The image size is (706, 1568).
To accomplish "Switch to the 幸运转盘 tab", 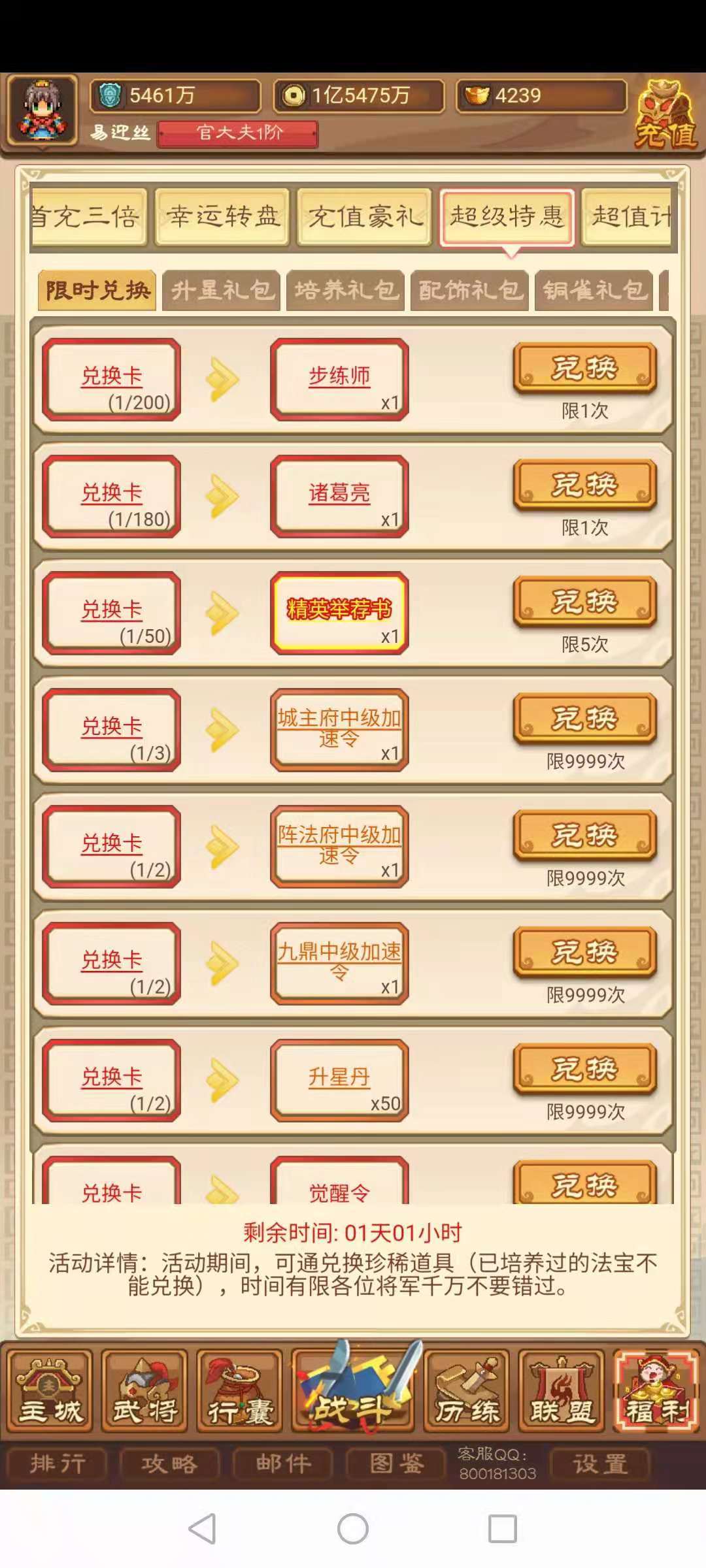I will tap(222, 216).
